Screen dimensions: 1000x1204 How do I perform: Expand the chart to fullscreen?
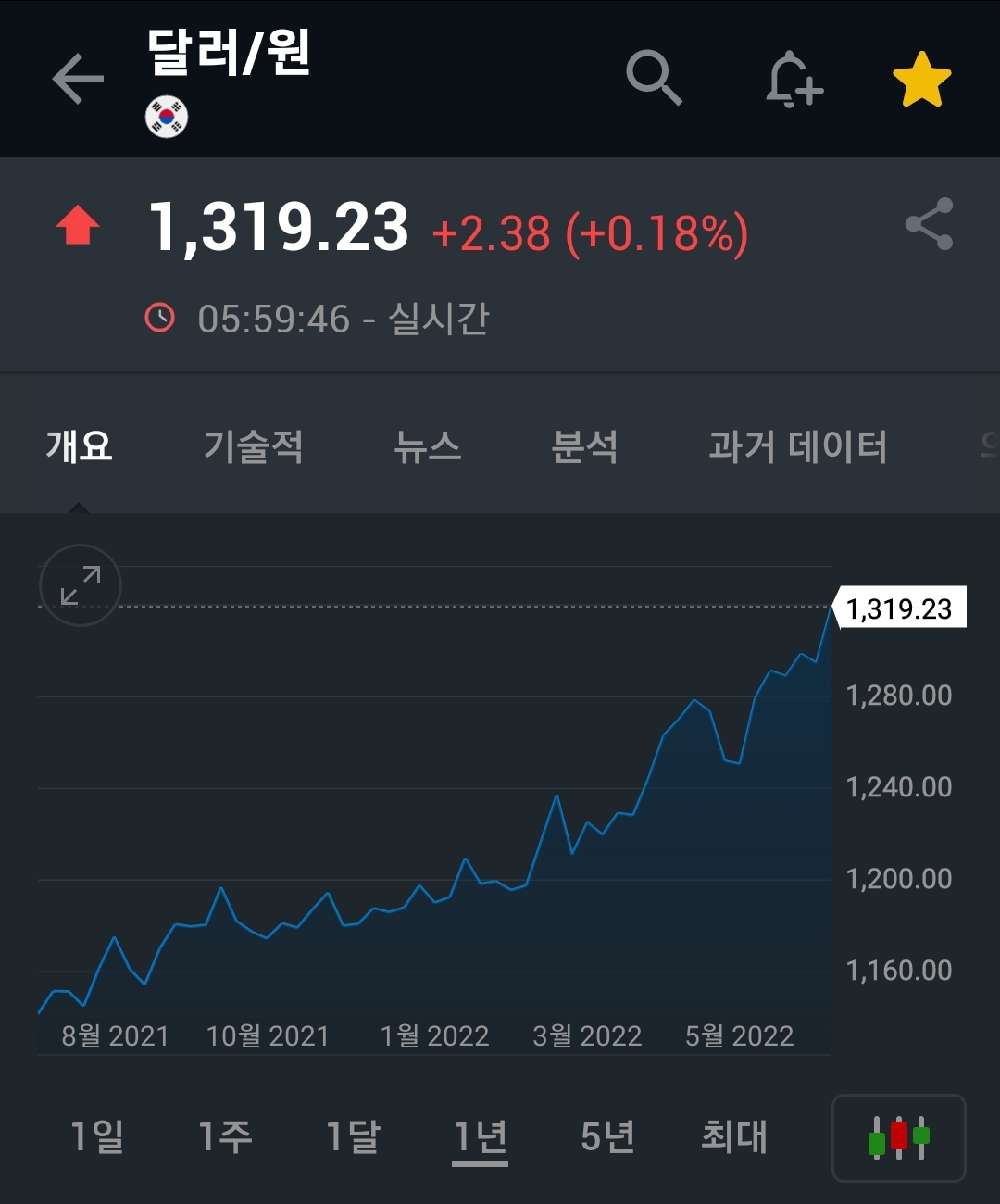[81, 585]
